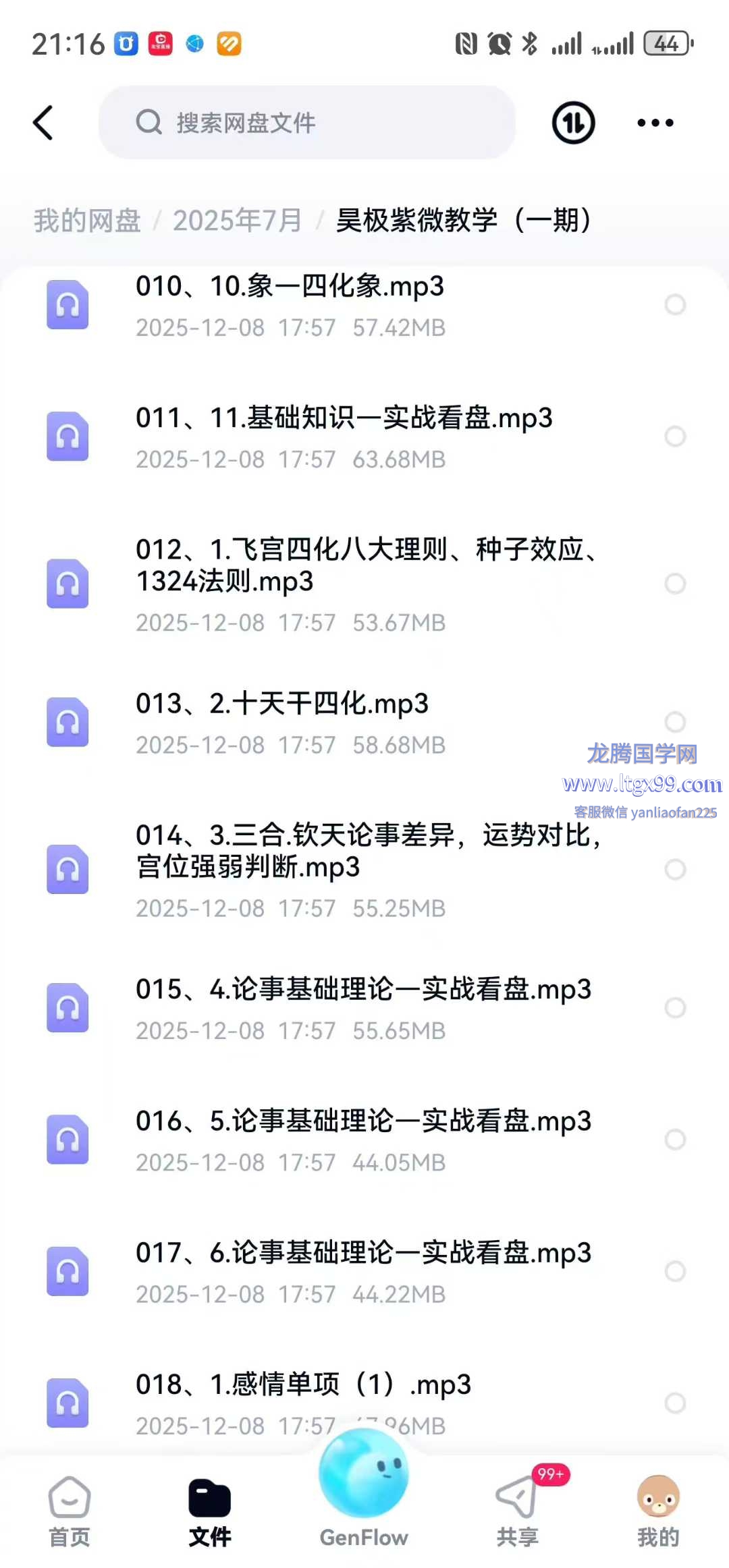The width and height of the screenshot is (729, 1568).
Task: Open the three-dot overflow menu
Action: click(655, 123)
